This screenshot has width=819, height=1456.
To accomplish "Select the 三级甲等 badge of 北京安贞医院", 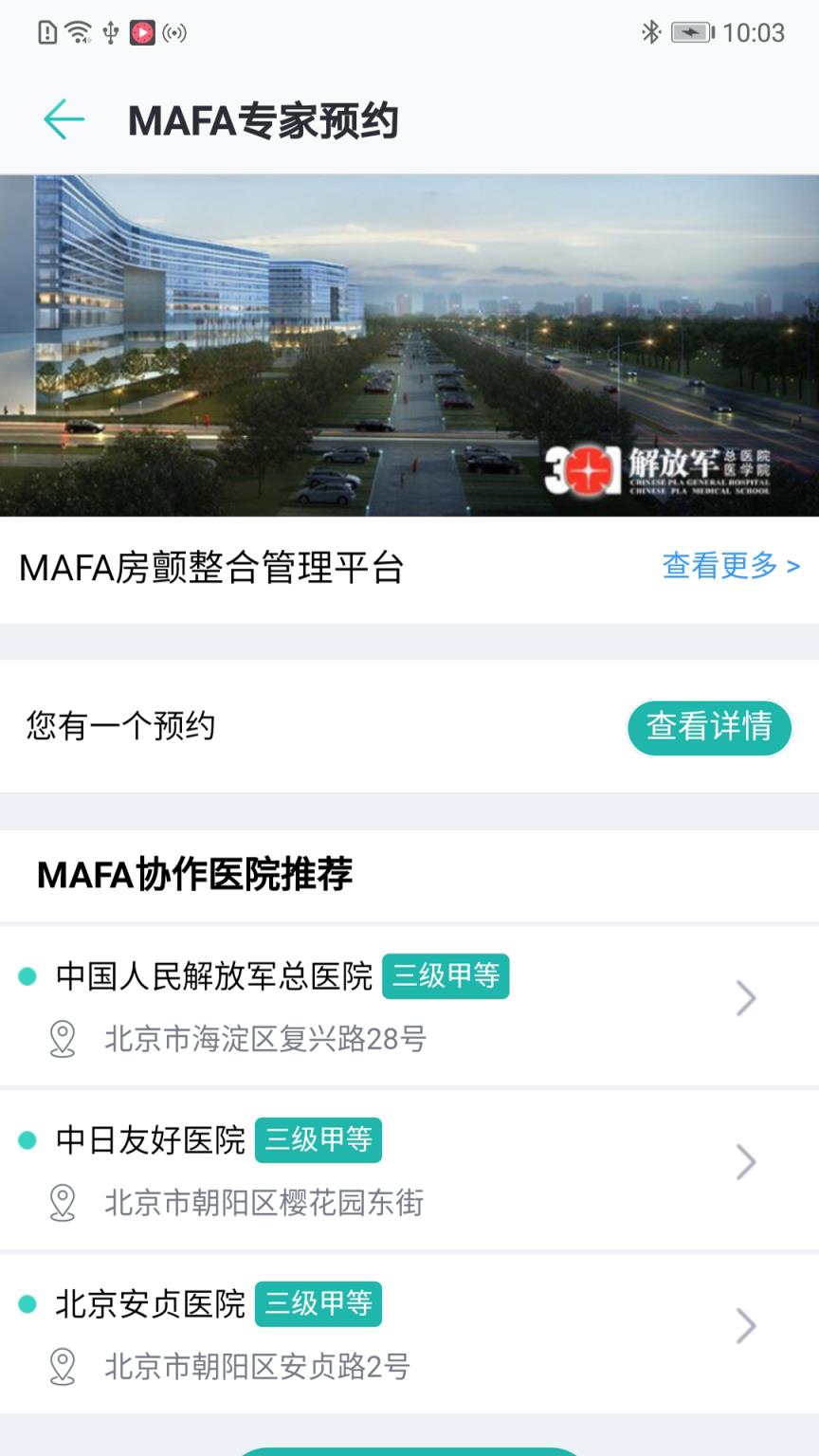I will point(318,1305).
